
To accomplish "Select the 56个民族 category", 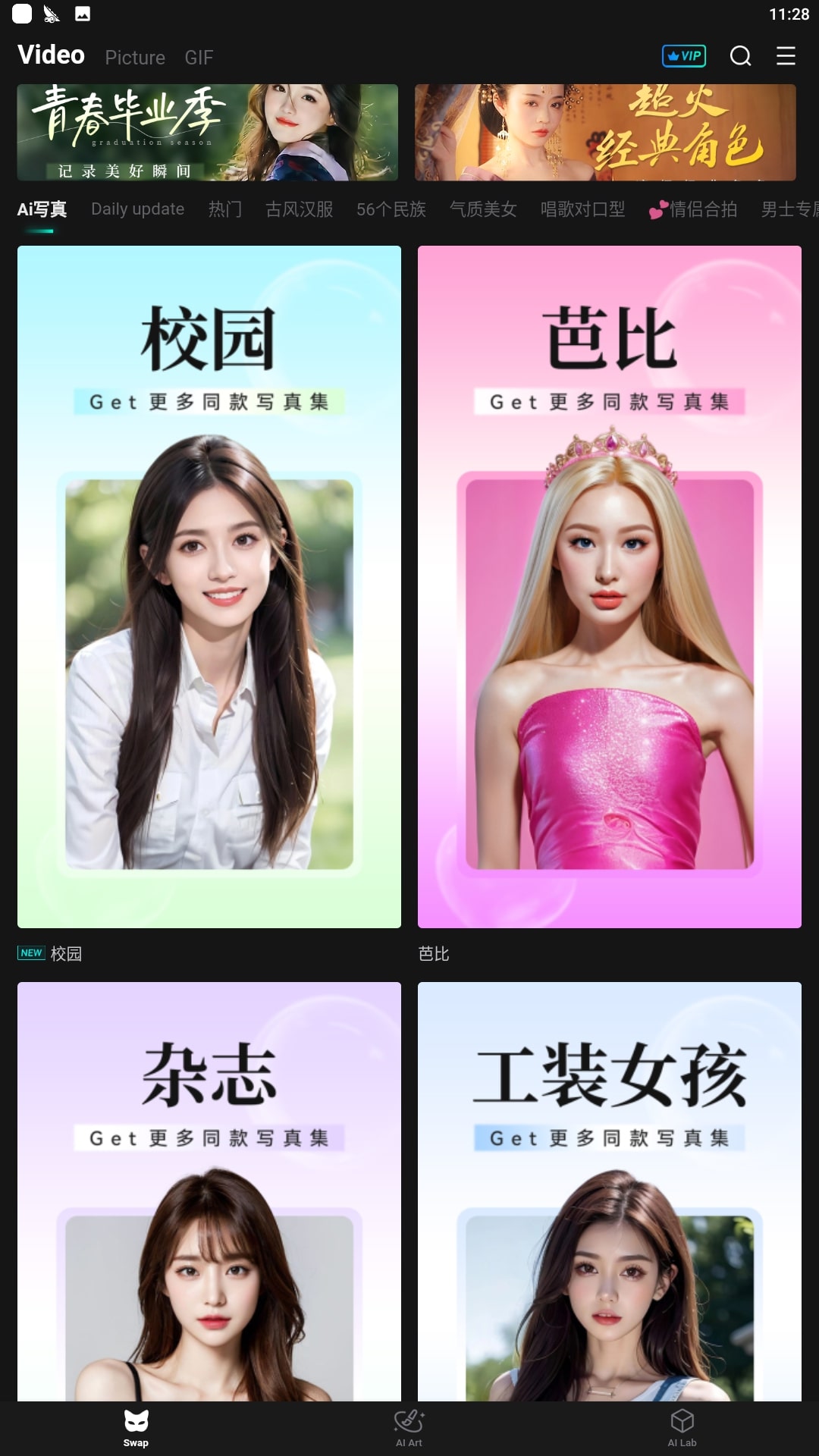I will (x=391, y=209).
